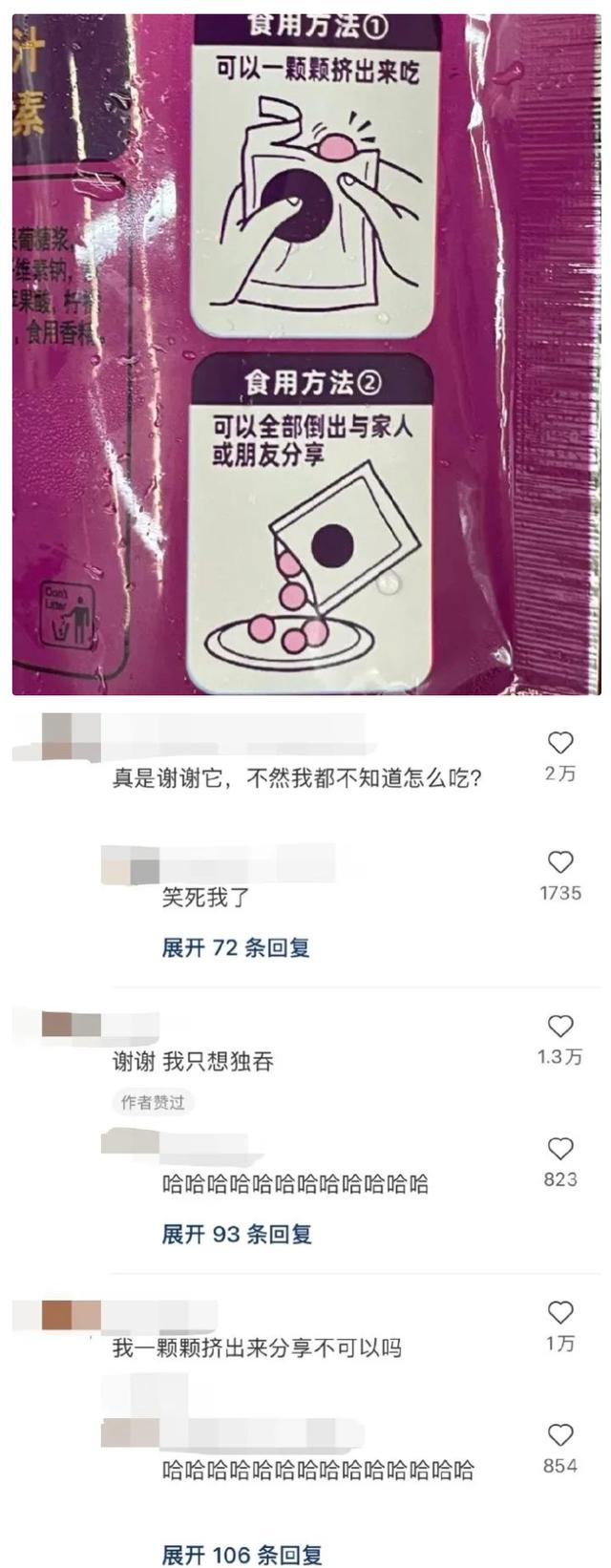
Task: Like the reply with 854 likes
Action: point(560,1435)
